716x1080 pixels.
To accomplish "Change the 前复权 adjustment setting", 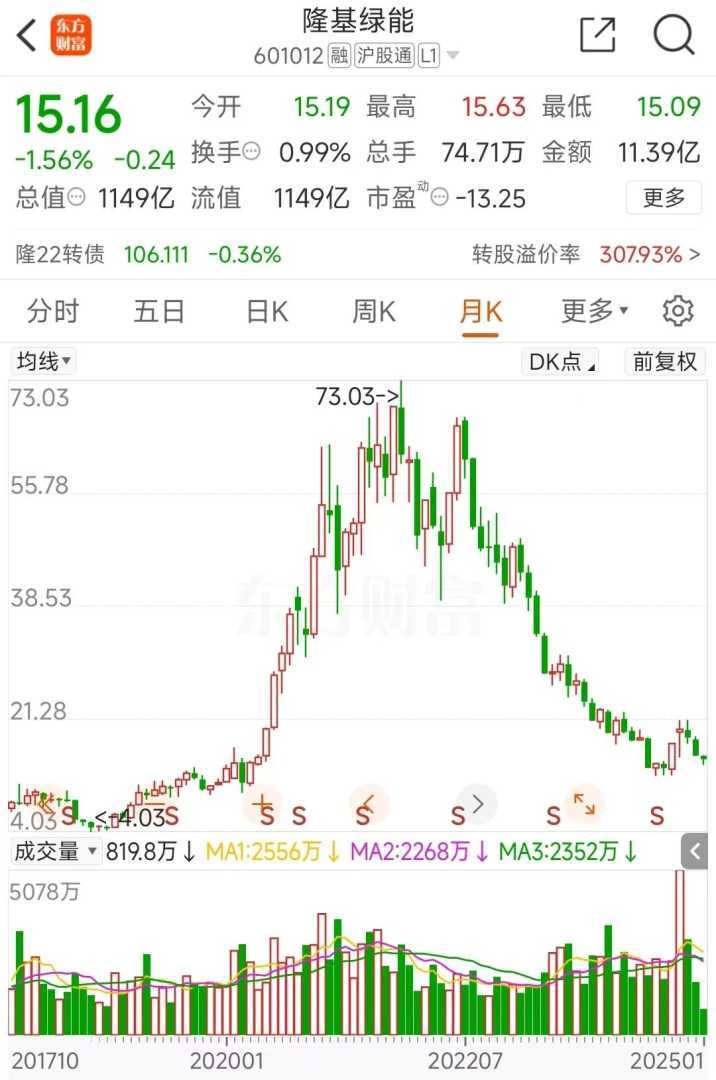I will 665,361.
